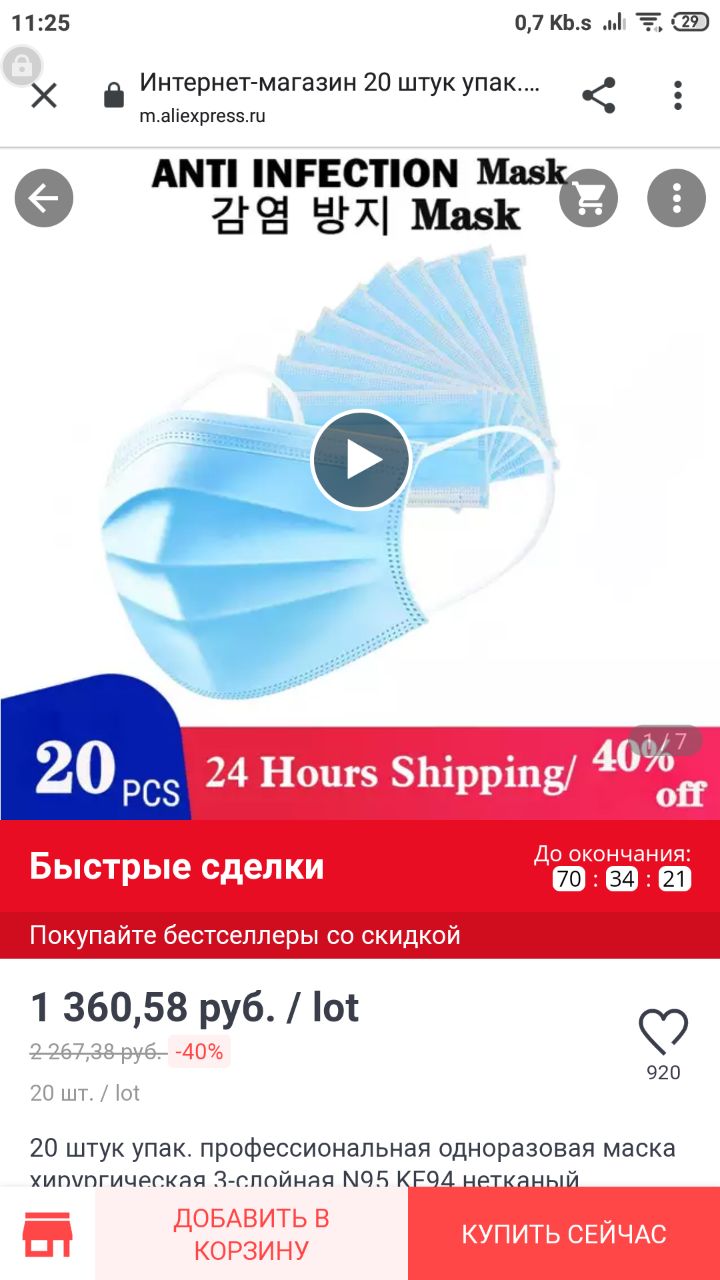Go back using the arrow button
This screenshot has height=1280, width=720.
[44, 199]
